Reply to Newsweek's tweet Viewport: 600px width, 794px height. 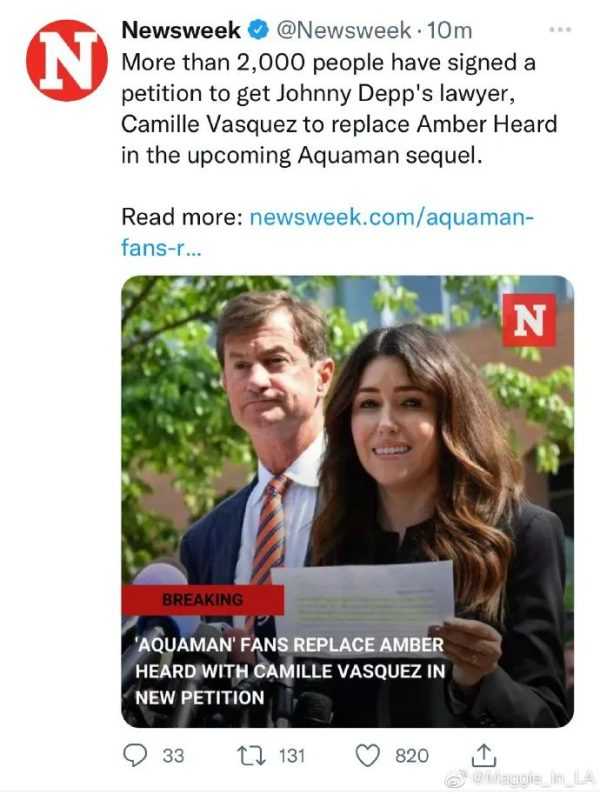point(135,756)
